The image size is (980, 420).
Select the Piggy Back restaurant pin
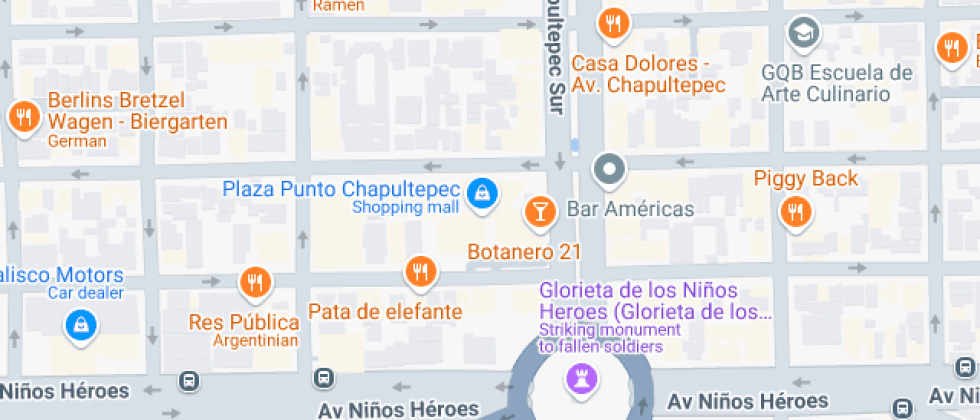pyautogui.click(x=796, y=211)
